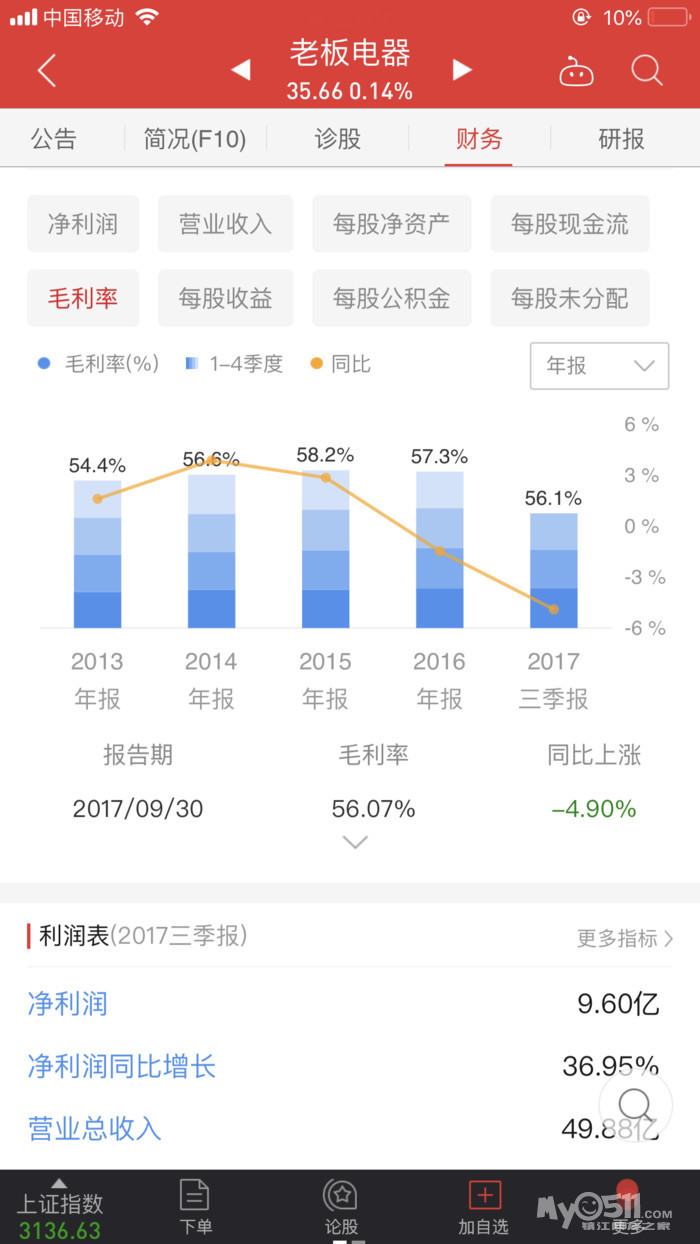700x1244 pixels.
Task: Select the 每股未分配 chip
Action: click(x=569, y=297)
